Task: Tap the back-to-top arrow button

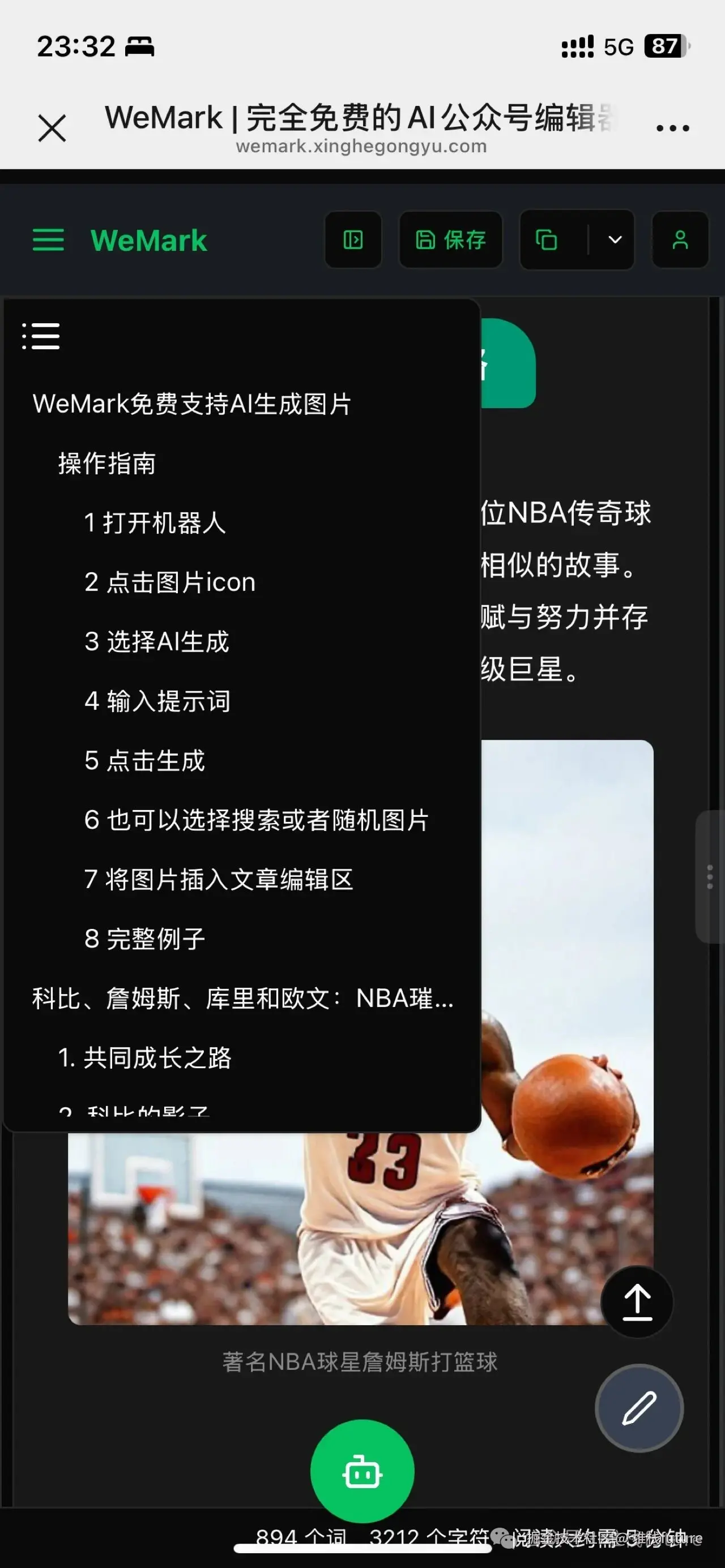Action: click(637, 1301)
